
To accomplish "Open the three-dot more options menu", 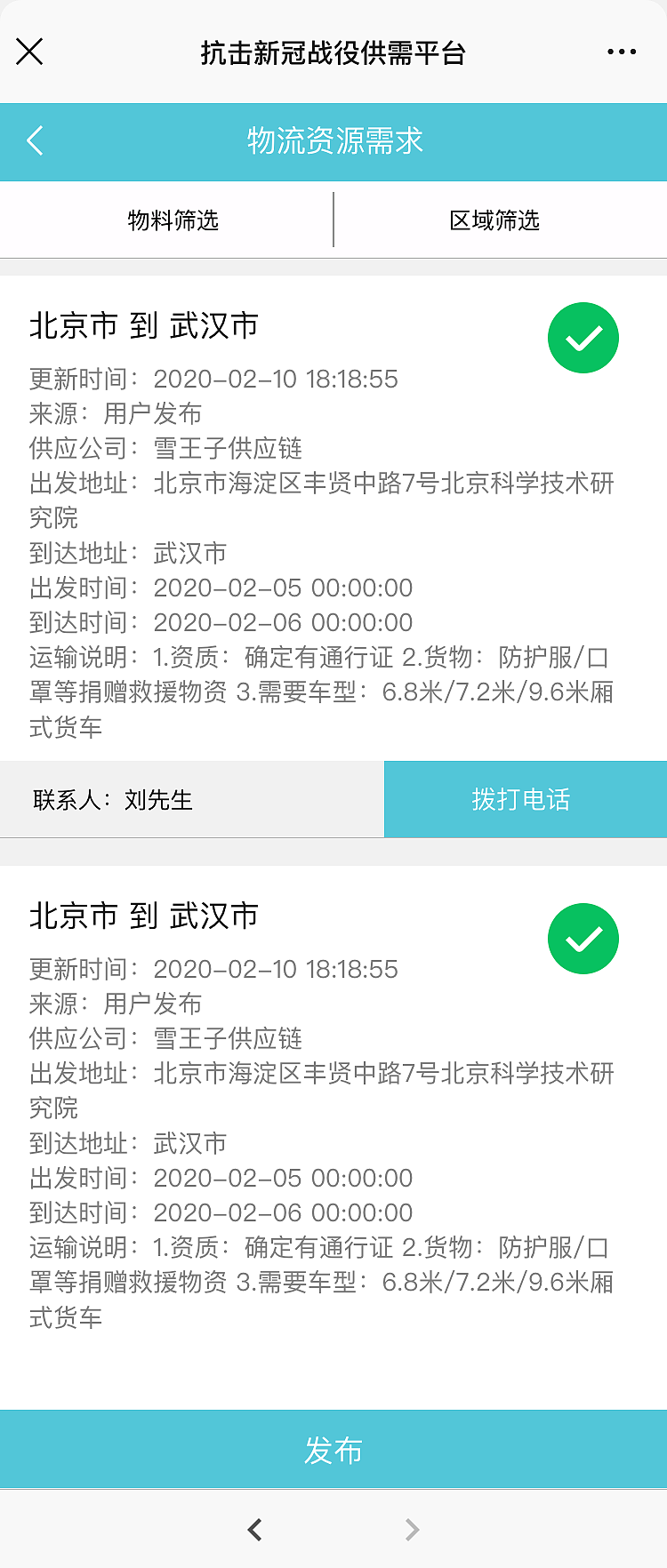I will [621, 52].
